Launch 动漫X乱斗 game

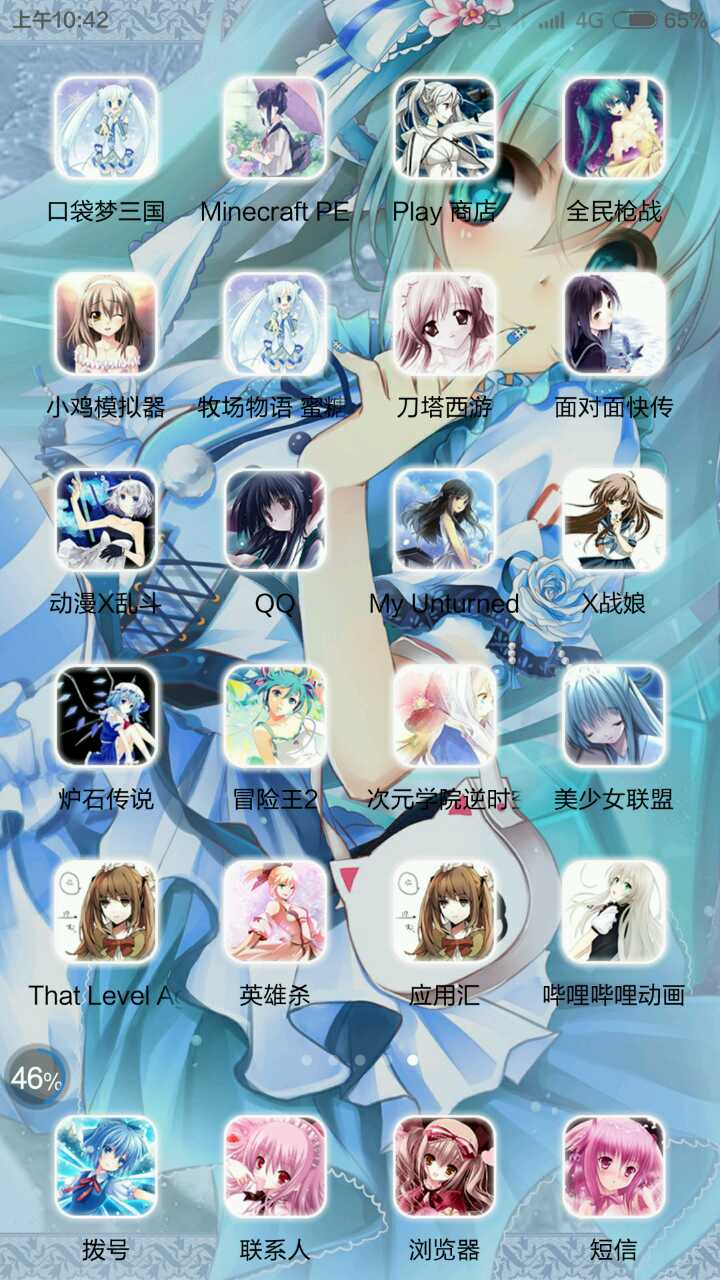click(x=105, y=520)
